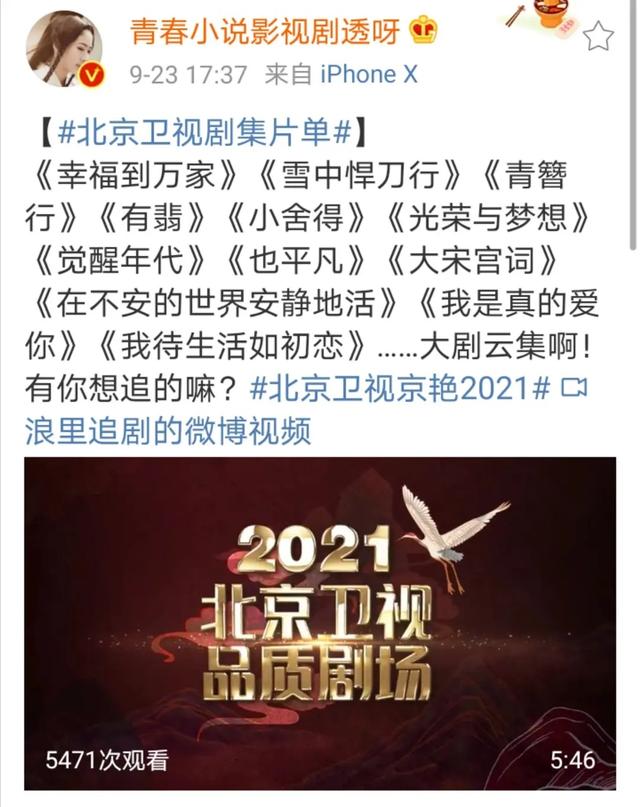Favorite this post with the star icon

tap(598, 37)
